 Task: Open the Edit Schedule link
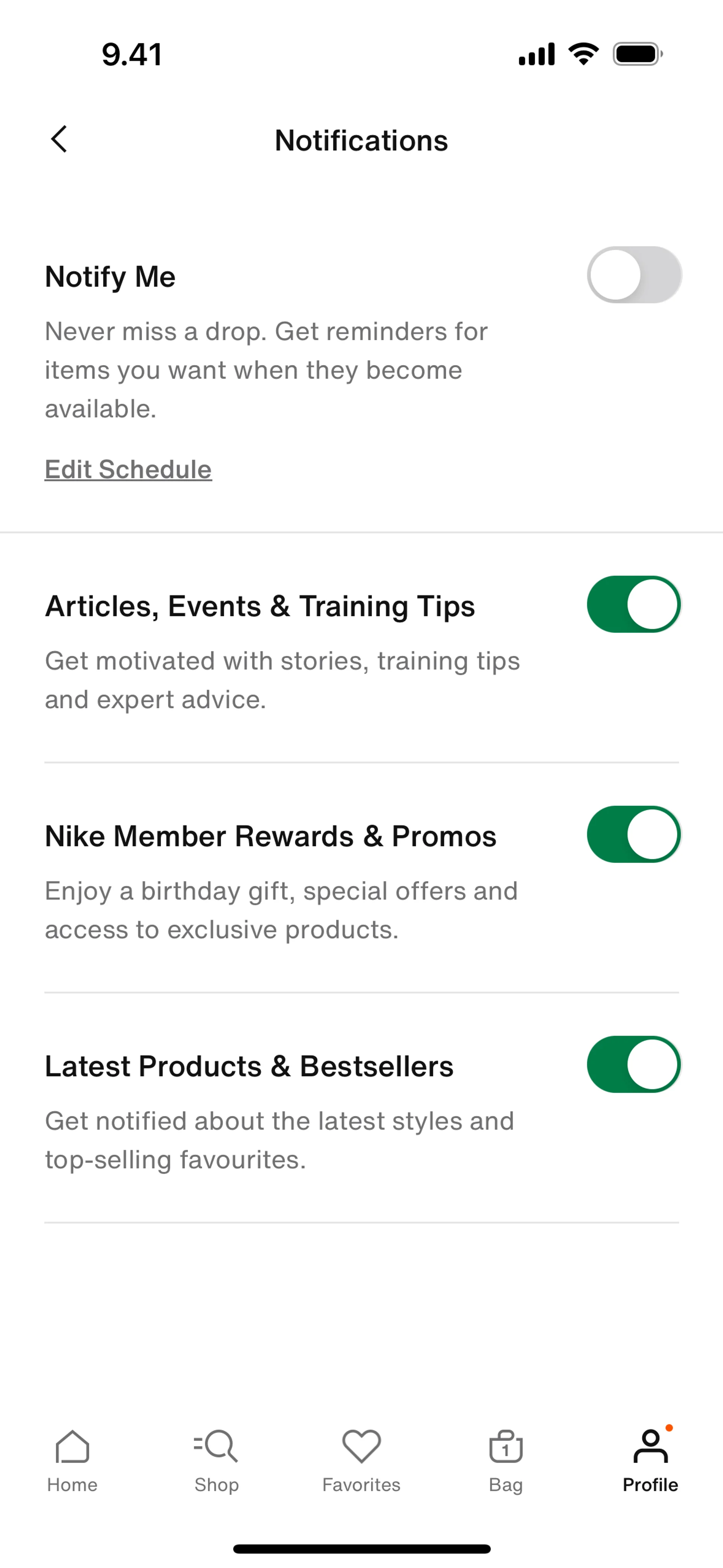pos(128,469)
